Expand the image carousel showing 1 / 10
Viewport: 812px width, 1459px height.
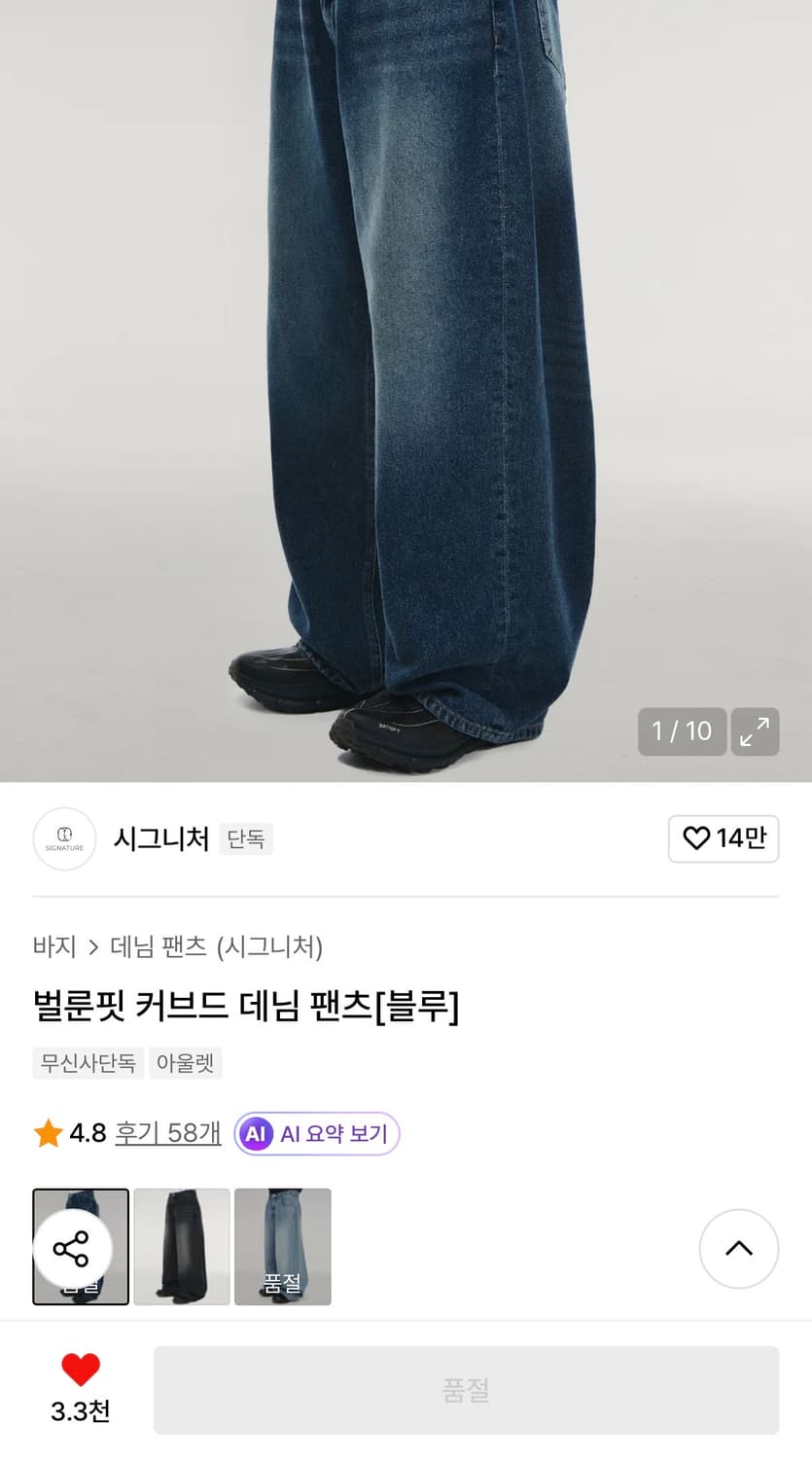pos(682,731)
